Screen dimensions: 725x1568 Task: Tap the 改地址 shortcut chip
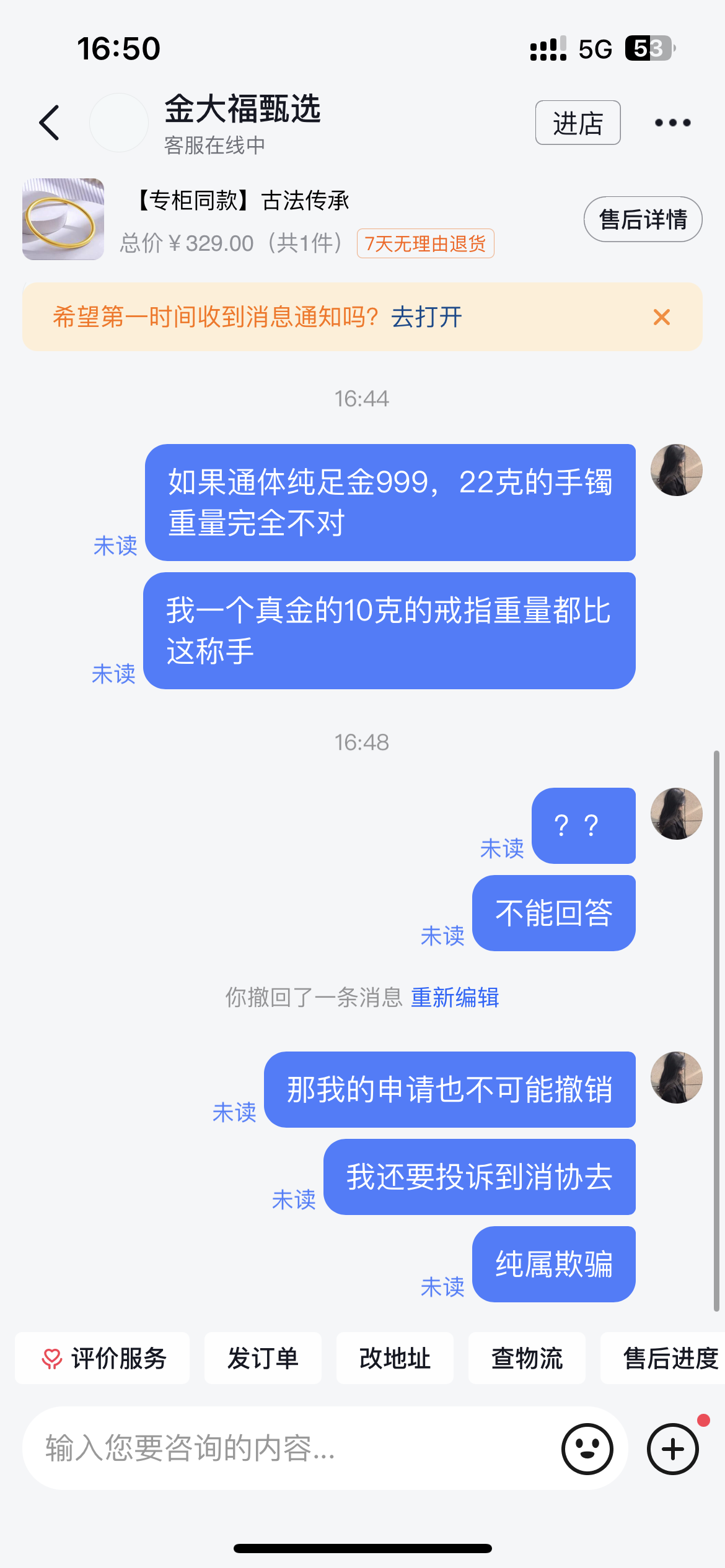pos(395,1358)
